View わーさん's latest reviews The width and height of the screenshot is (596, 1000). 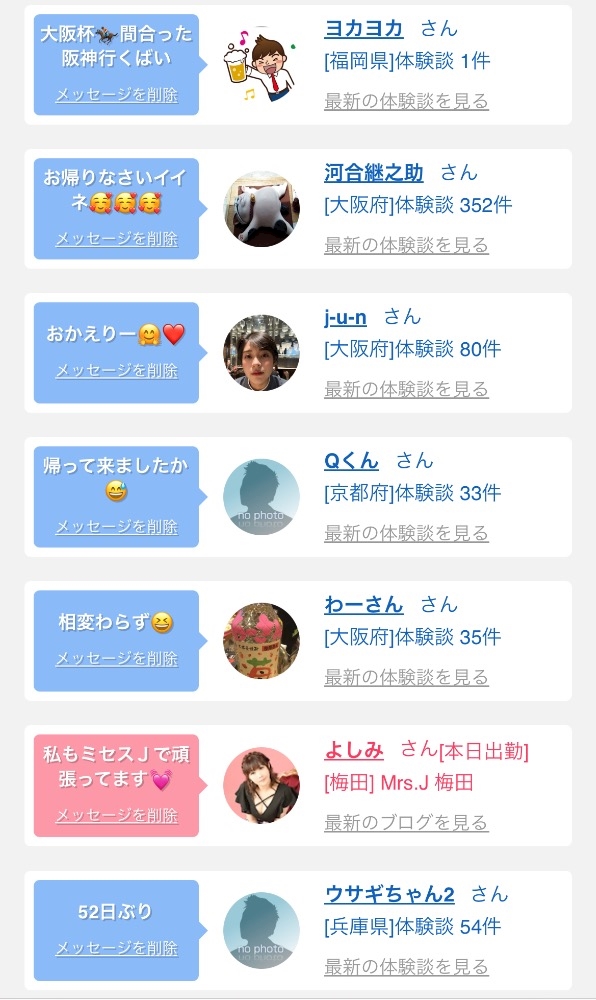[x=406, y=677]
